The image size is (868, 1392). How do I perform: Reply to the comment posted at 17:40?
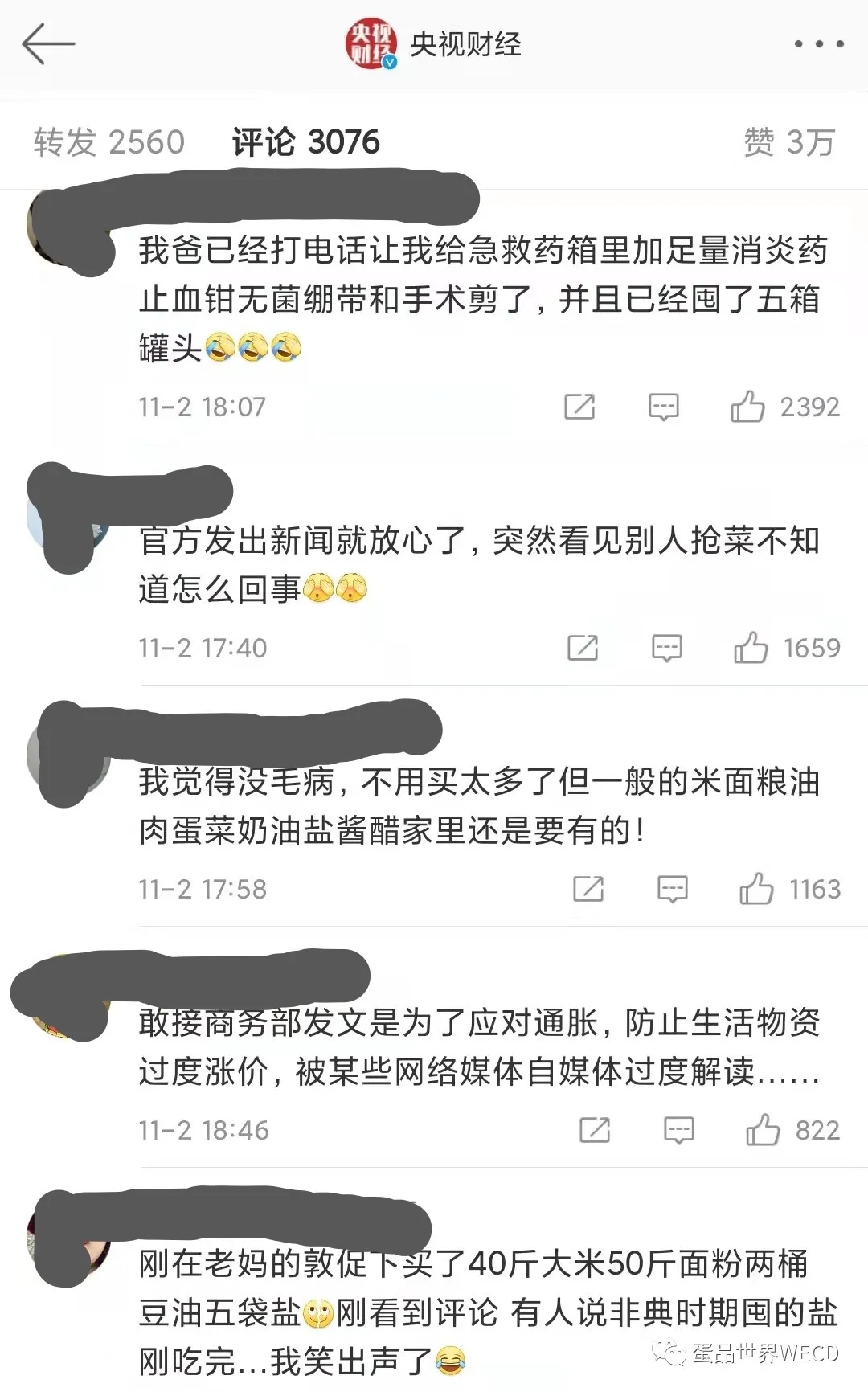(667, 648)
